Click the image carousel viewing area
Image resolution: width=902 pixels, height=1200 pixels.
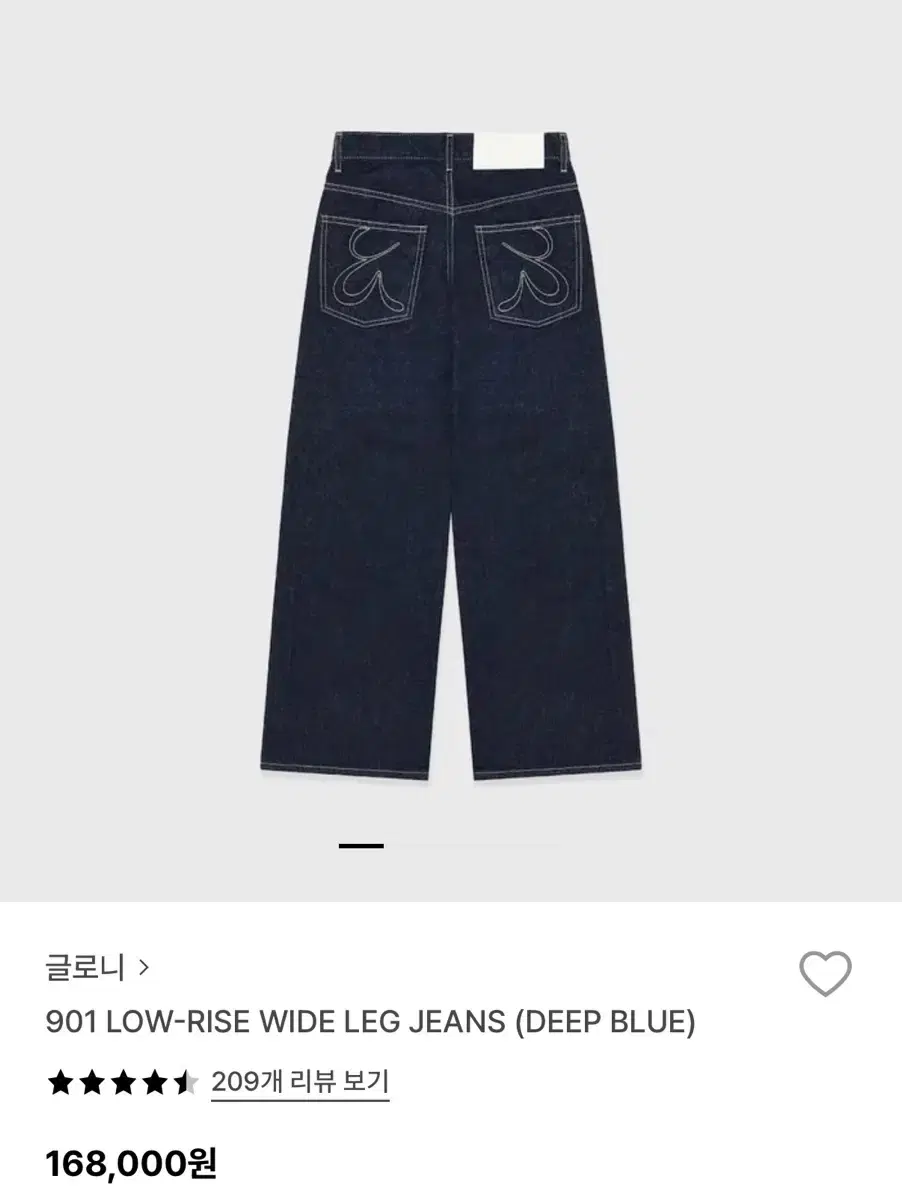(450, 450)
